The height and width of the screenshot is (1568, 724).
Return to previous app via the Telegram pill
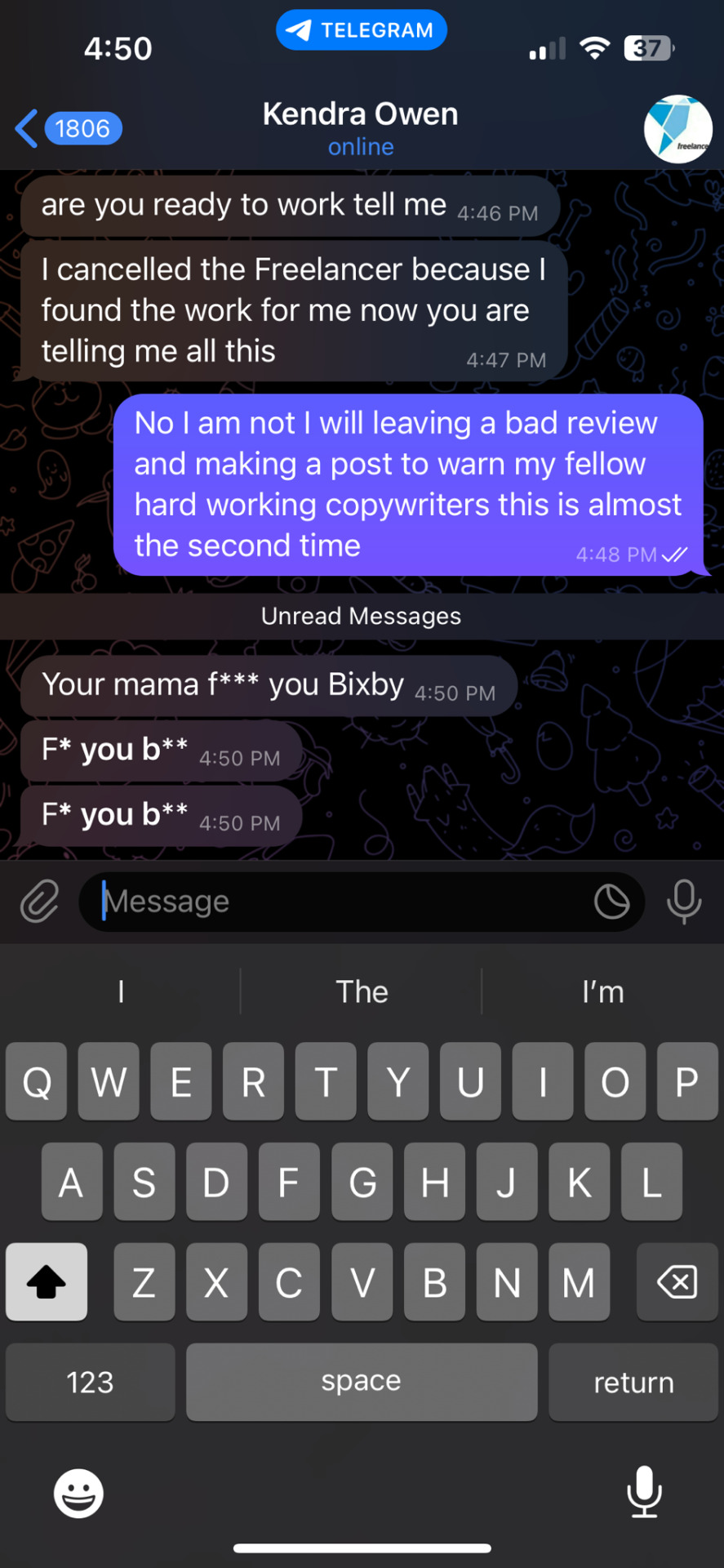[362, 30]
